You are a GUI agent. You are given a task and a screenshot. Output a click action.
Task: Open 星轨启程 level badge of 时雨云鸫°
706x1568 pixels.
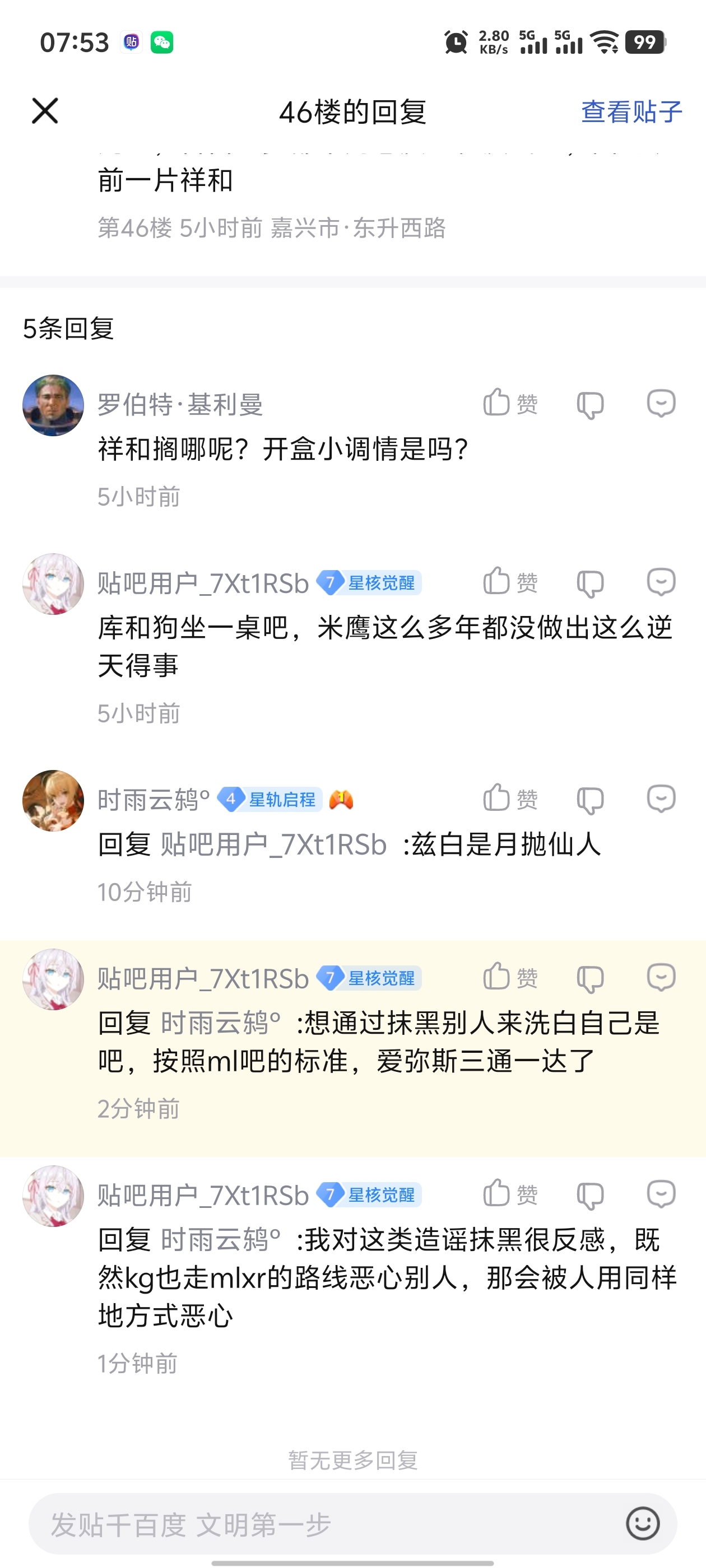click(271, 799)
